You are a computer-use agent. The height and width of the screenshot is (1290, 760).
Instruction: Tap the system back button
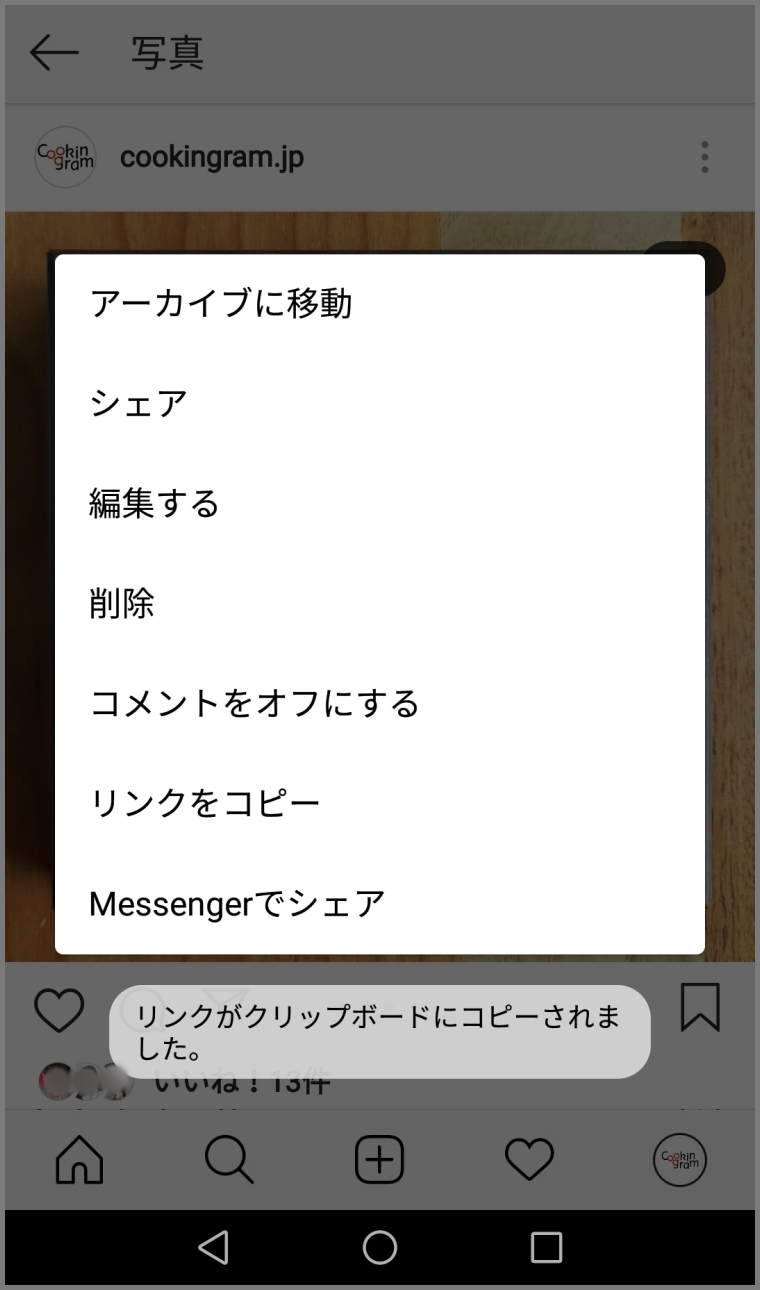point(213,1247)
